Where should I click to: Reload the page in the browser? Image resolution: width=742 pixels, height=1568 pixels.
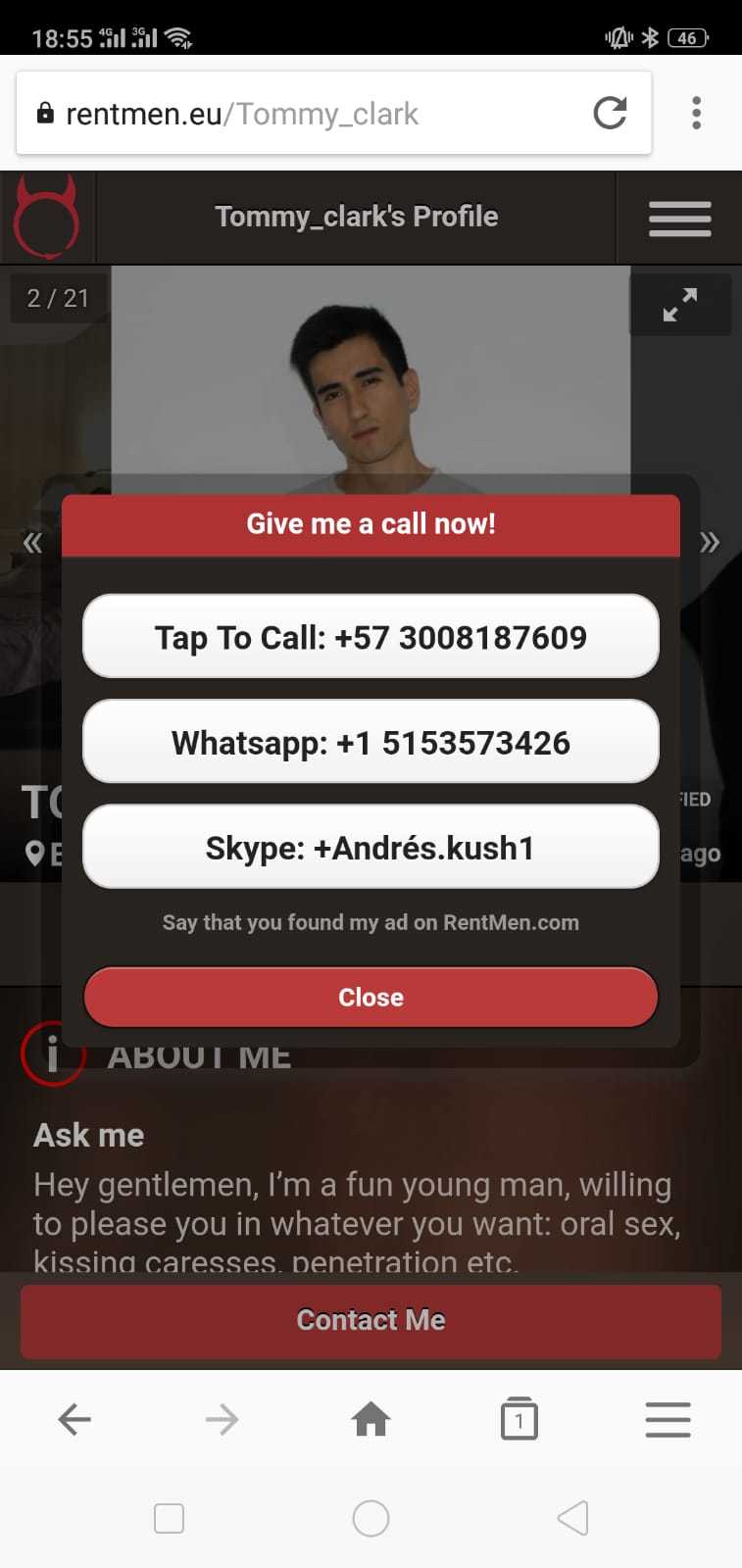(610, 114)
